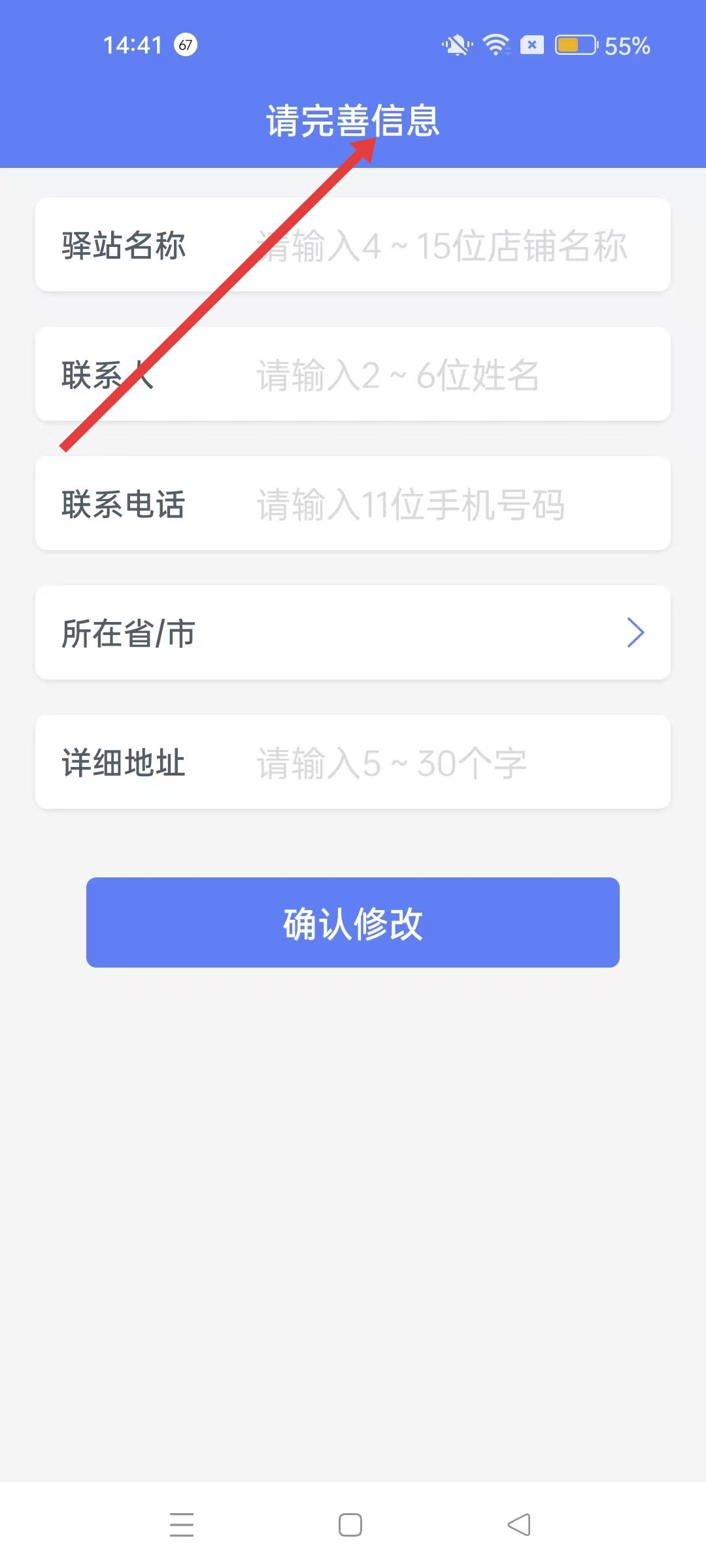Viewport: 706px width, 1568px height.
Task: Select the 详细地址 detailed address field
Action: click(442, 762)
